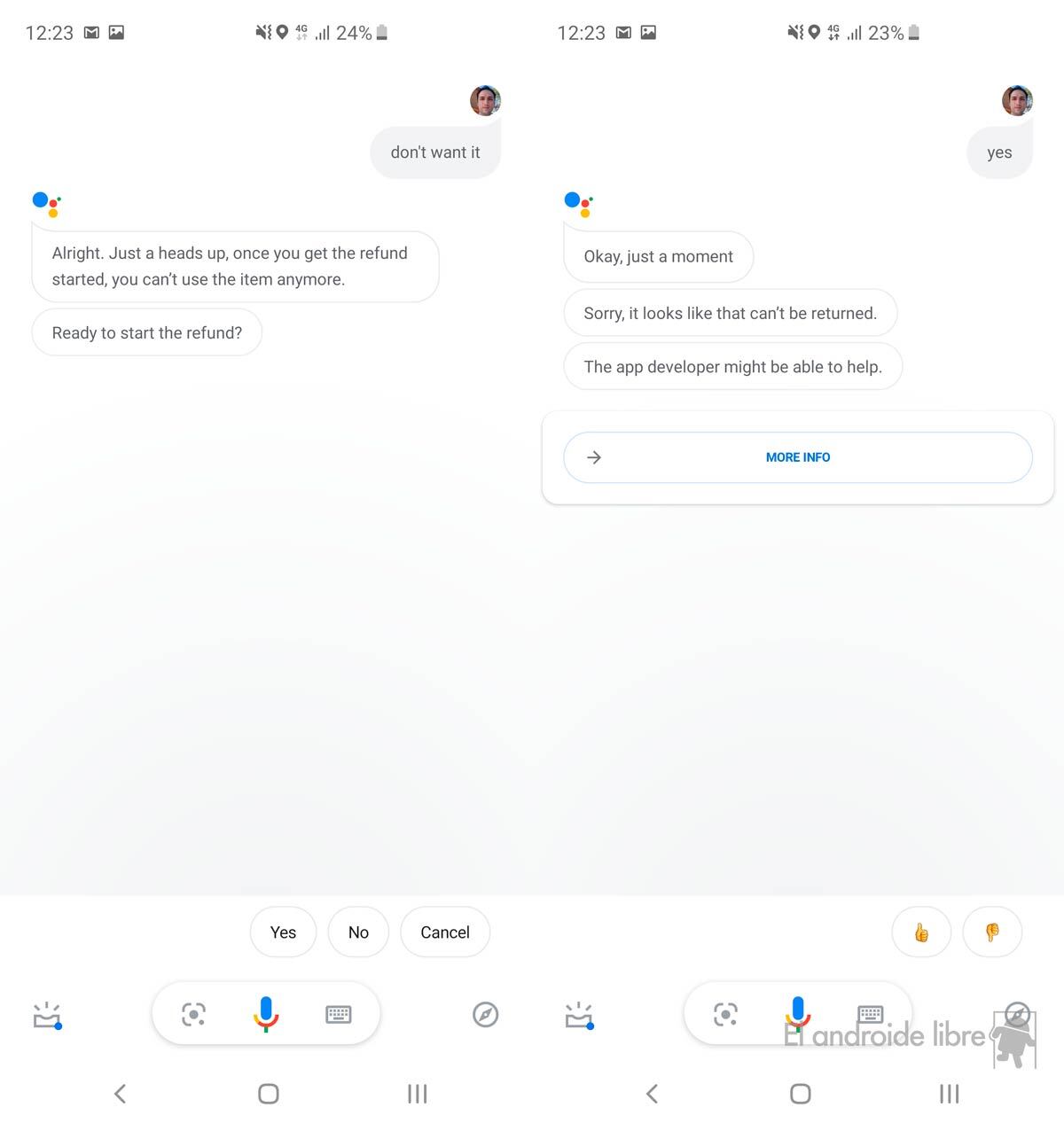This screenshot has width=1064, height=1123.
Task: Give thumbs up feedback on response
Action: click(921, 932)
